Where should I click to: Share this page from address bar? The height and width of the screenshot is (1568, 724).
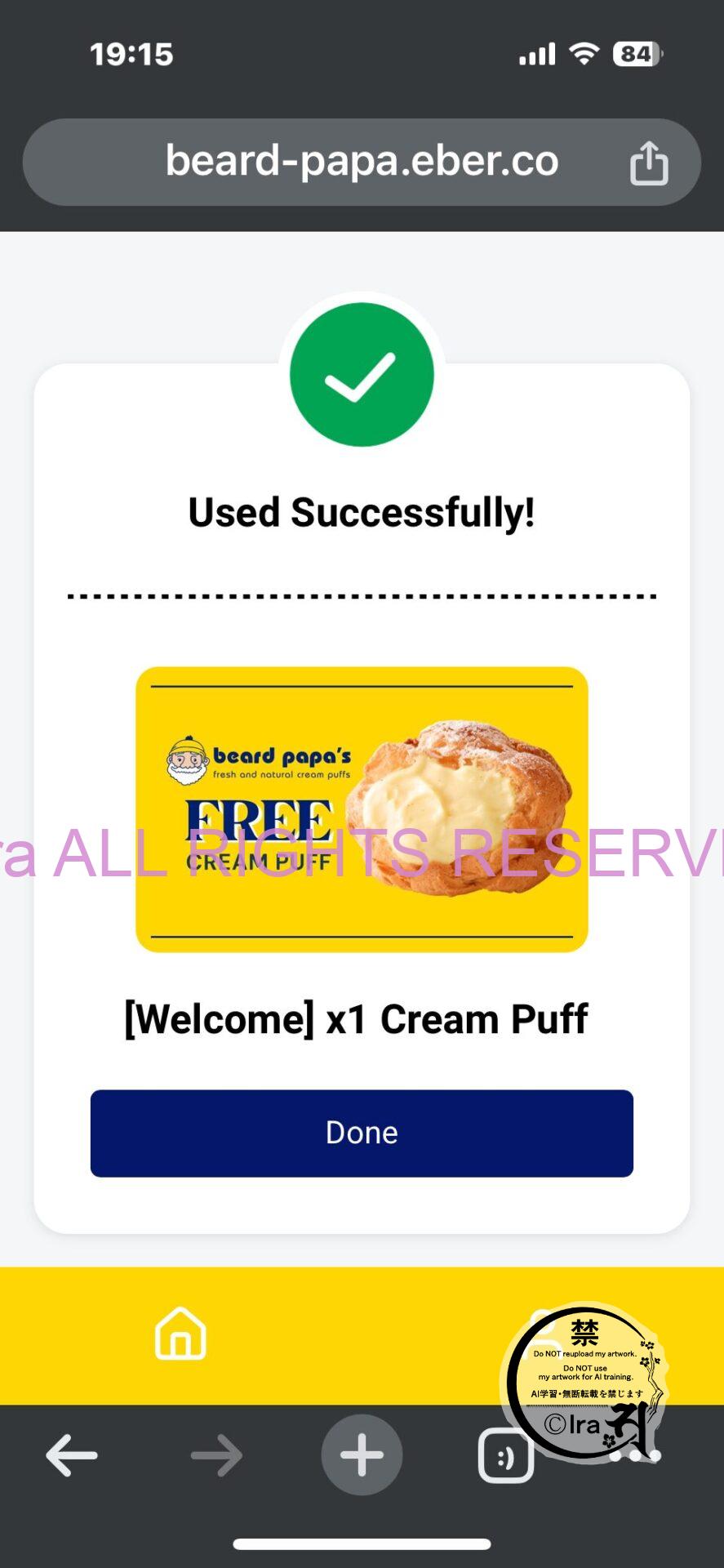[649, 163]
